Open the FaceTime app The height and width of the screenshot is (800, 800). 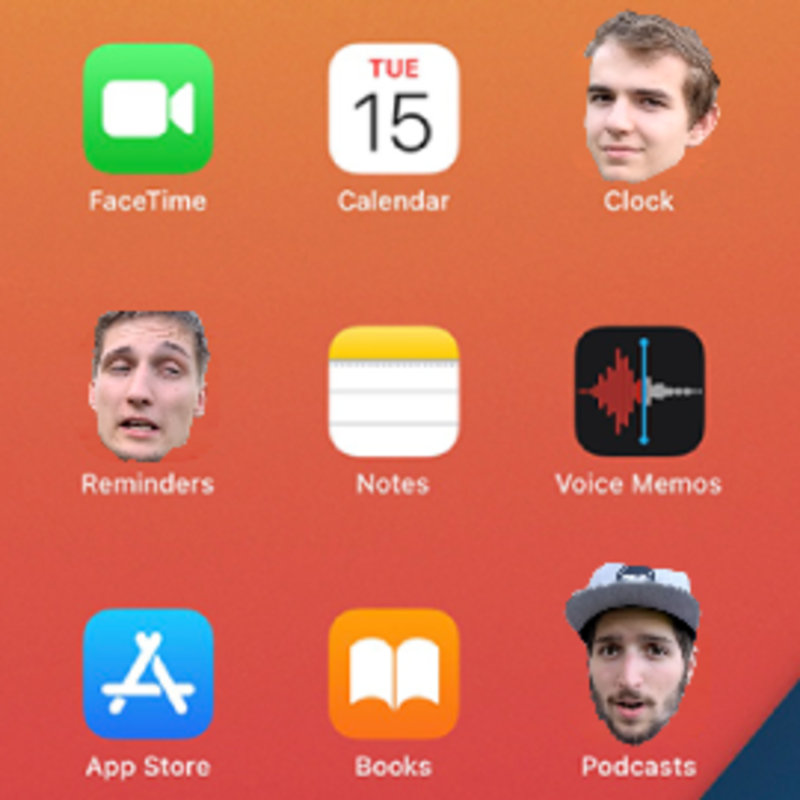pyautogui.click(x=148, y=109)
